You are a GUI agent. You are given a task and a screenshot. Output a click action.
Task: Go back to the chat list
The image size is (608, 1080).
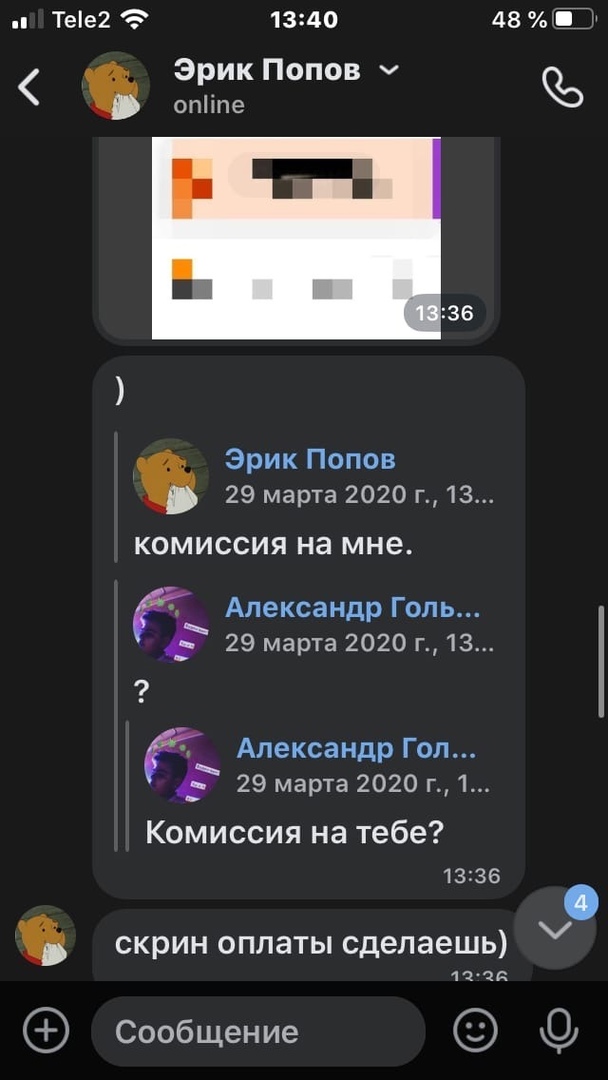click(x=29, y=87)
